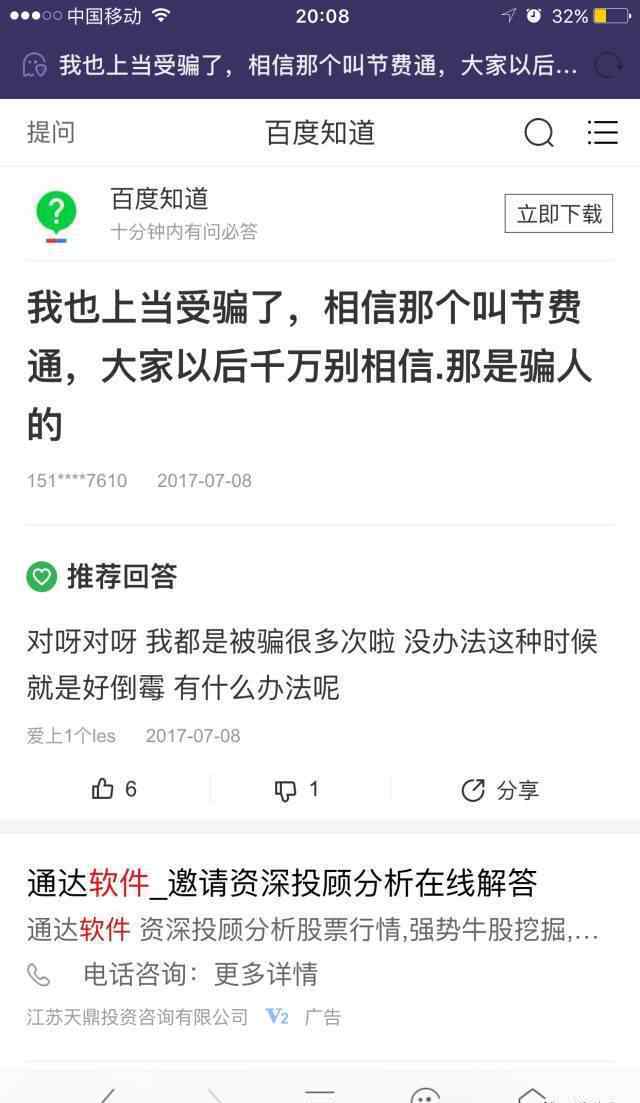Reload the page in the address bar
Screen dimensions: 640x1103
[606, 66]
